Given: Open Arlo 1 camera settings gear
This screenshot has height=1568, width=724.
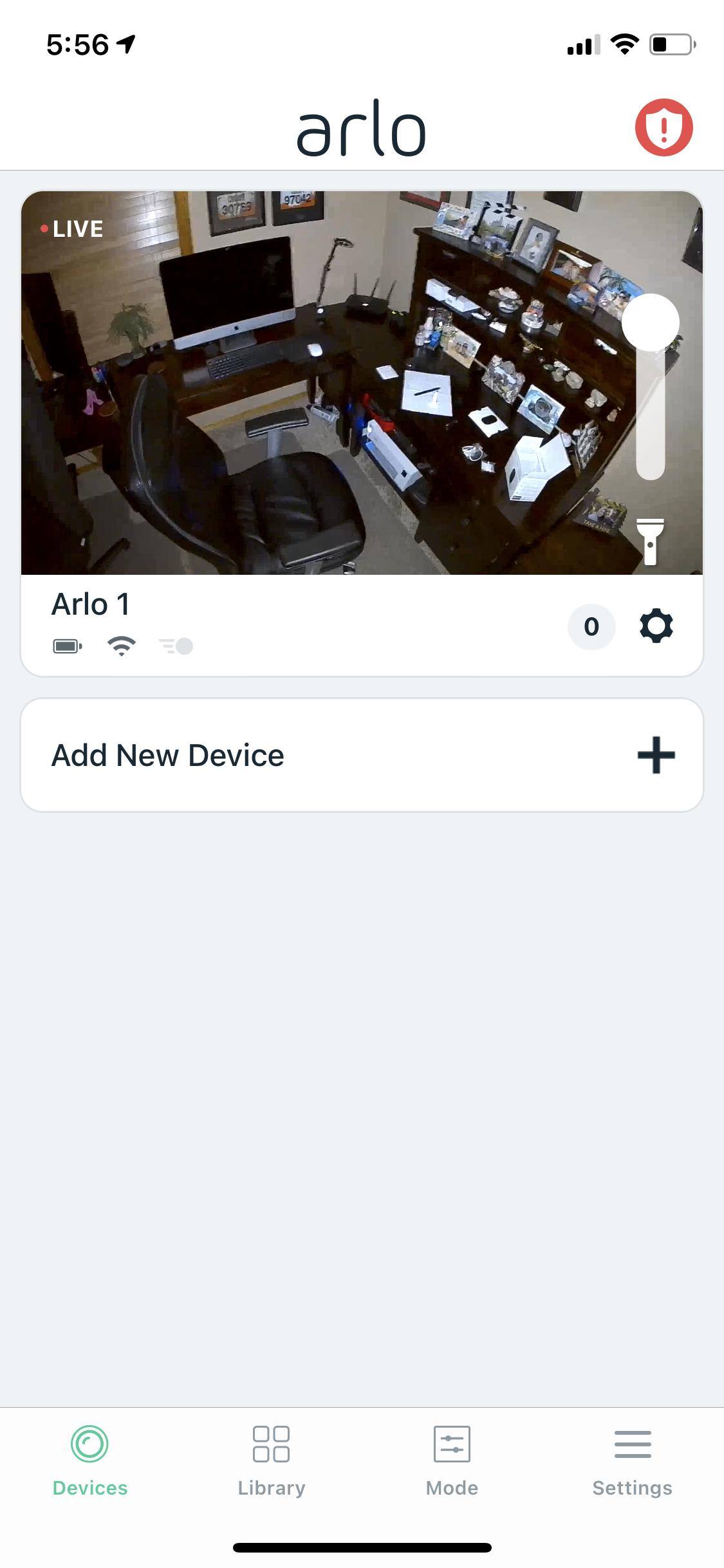Looking at the screenshot, I should click(x=656, y=626).
